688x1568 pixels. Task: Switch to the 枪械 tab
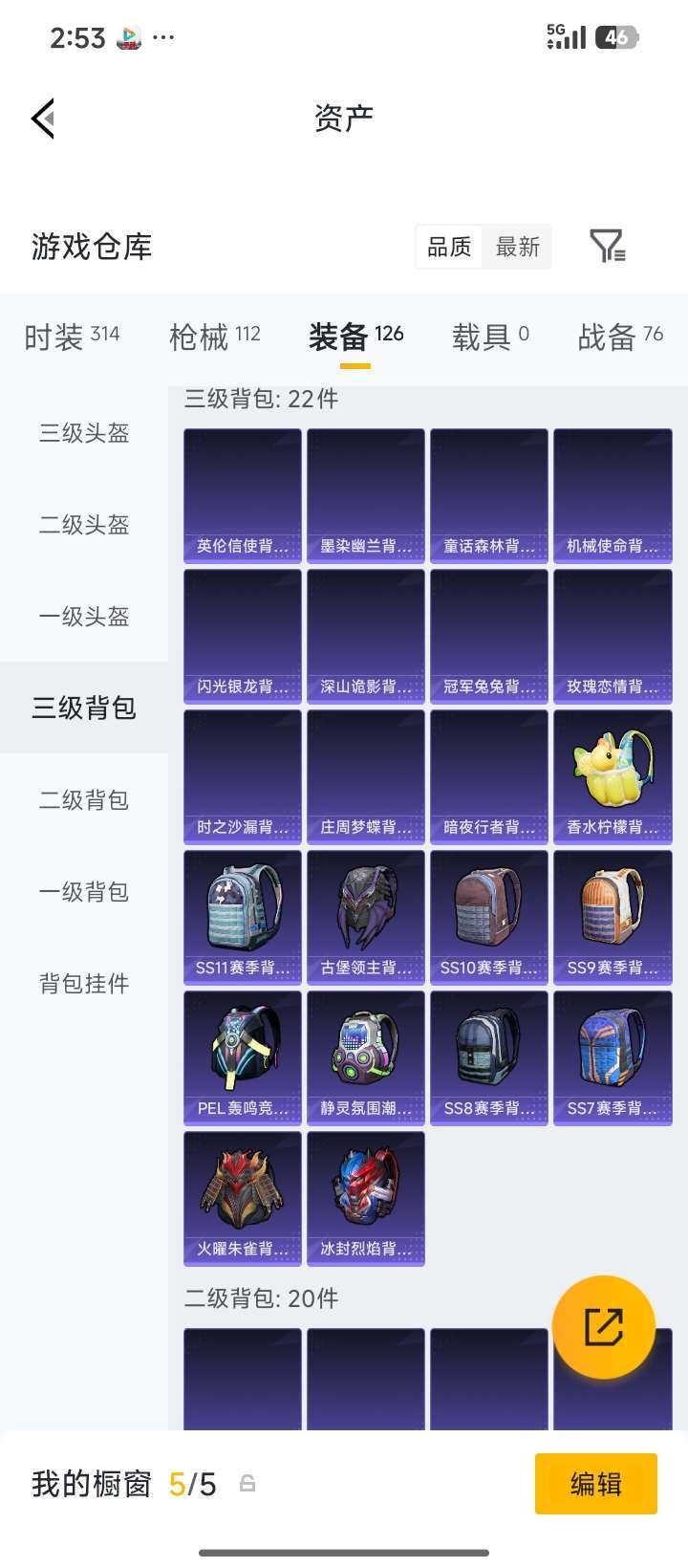[215, 337]
